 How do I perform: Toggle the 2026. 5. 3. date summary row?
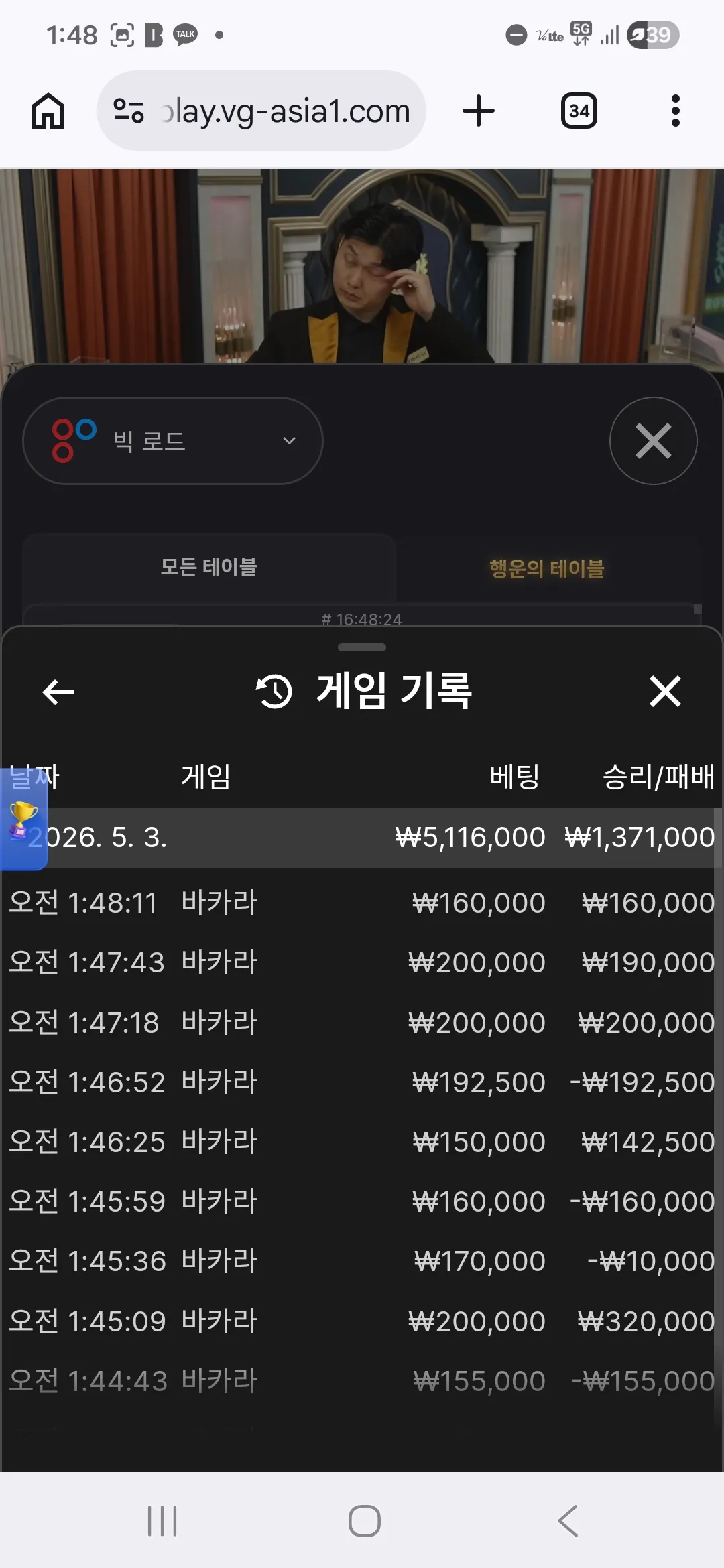point(362,838)
